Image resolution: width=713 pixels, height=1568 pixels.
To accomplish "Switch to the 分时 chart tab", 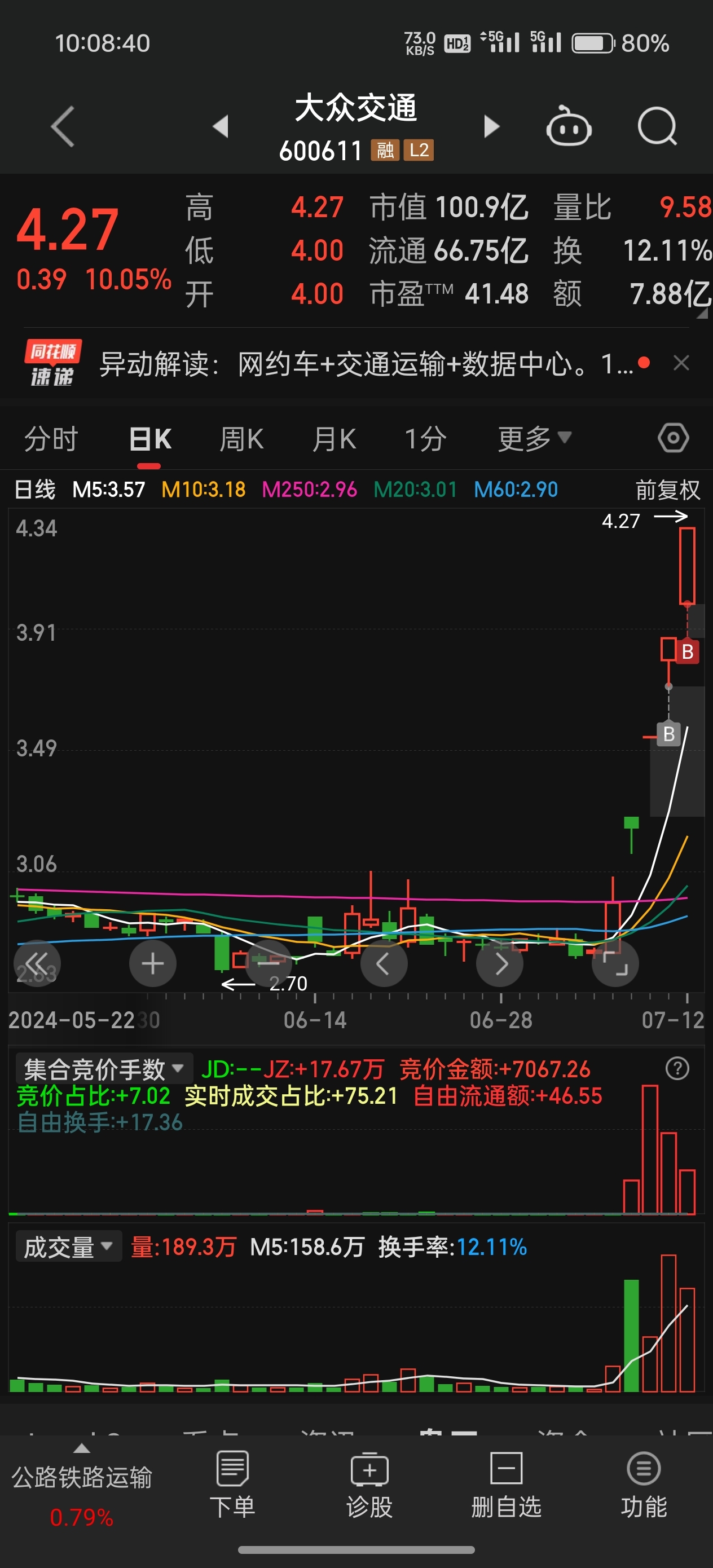I will [x=51, y=439].
